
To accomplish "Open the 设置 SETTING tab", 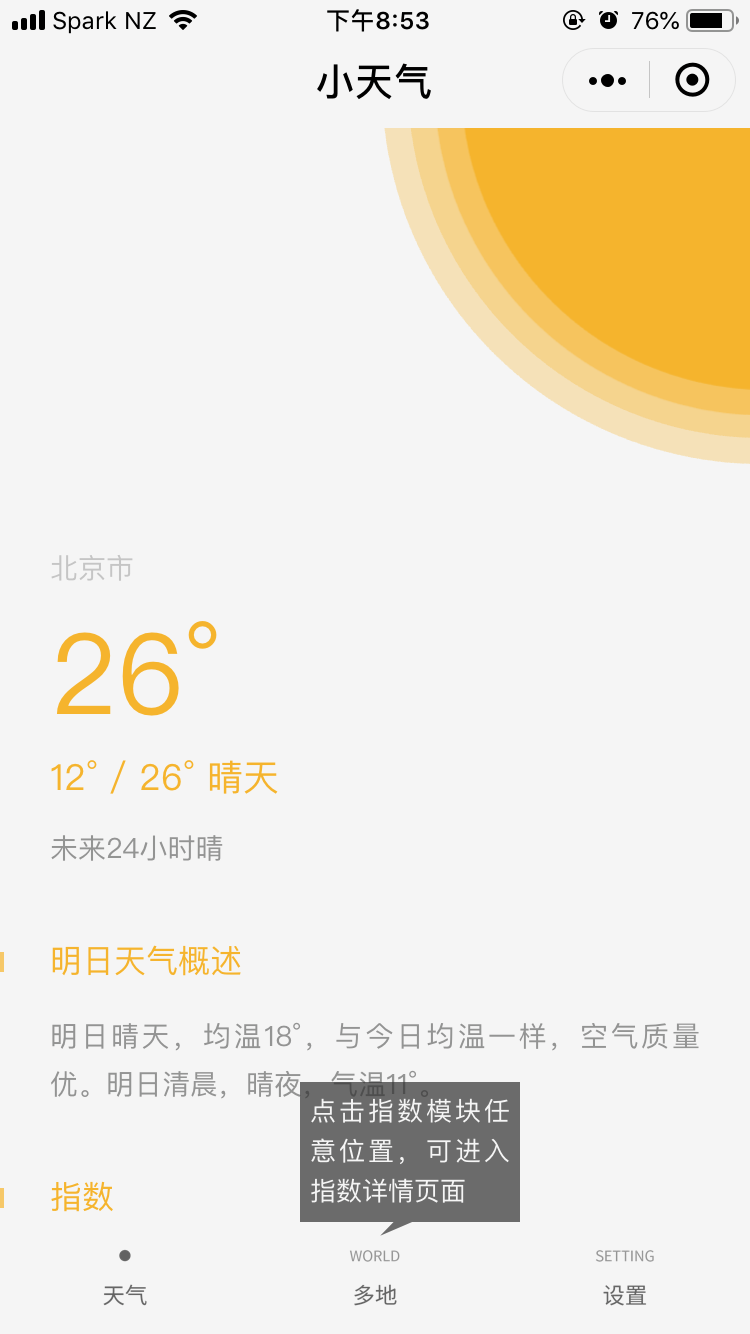I will [625, 1278].
